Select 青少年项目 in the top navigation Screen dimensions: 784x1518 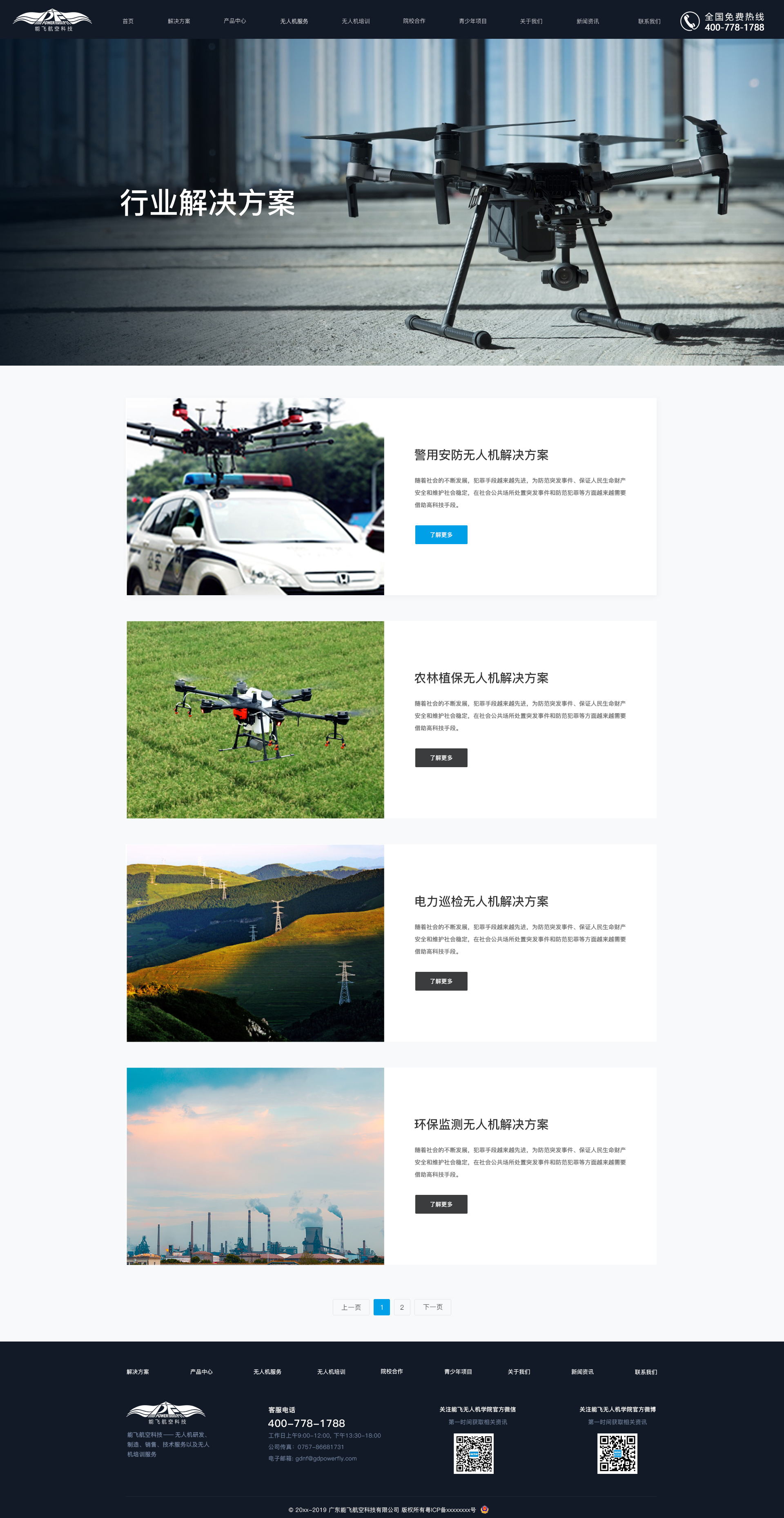473,21
